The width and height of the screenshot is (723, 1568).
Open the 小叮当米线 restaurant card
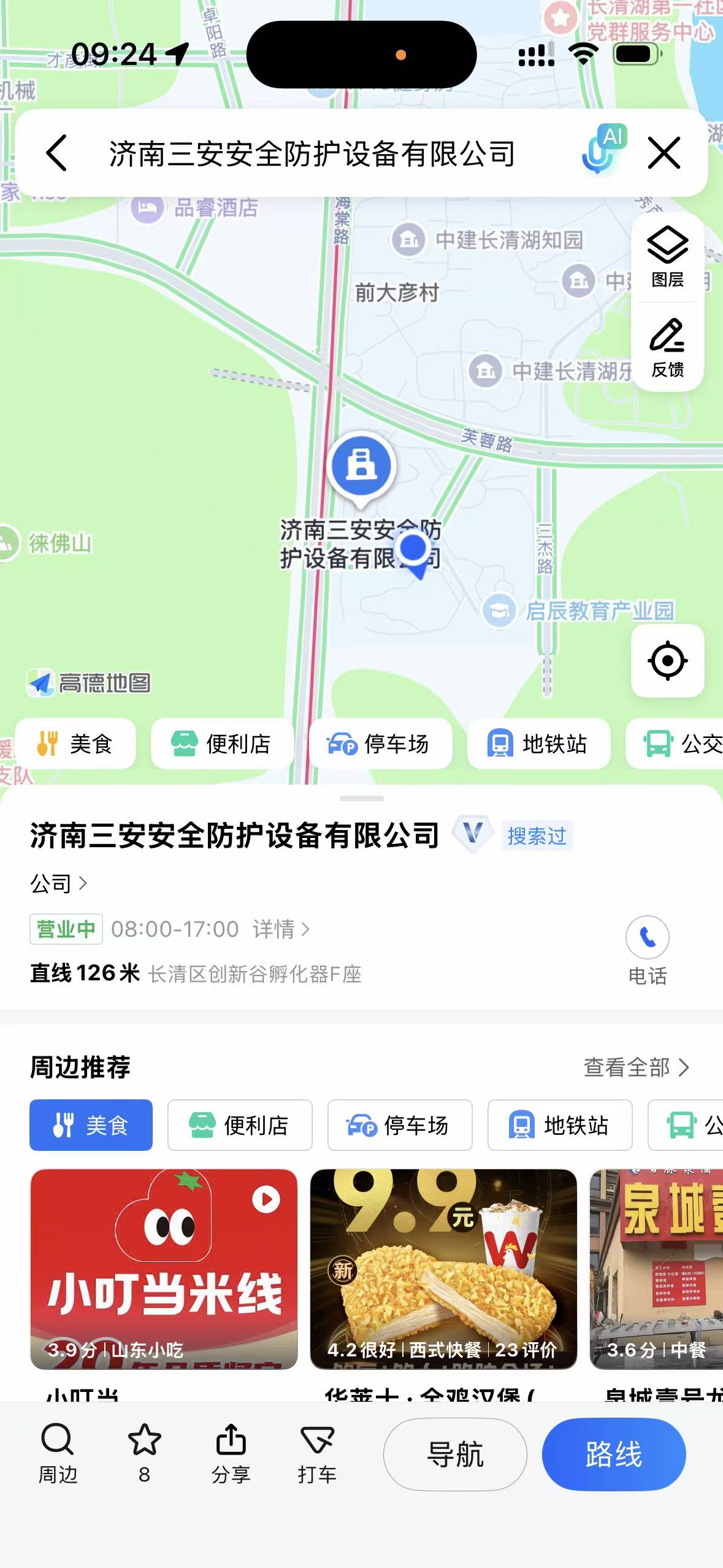[164, 1269]
